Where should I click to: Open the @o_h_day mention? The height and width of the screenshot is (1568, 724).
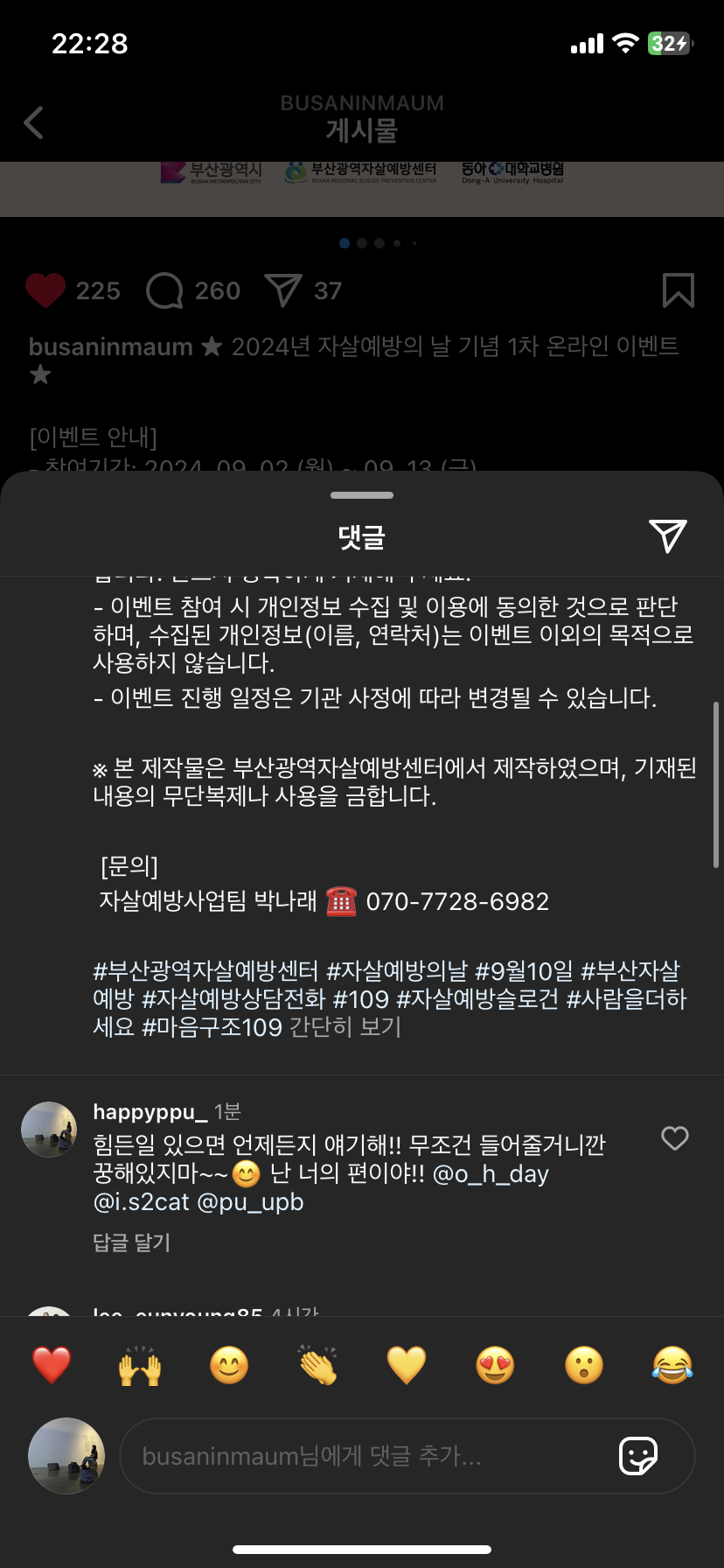[491, 1174]
